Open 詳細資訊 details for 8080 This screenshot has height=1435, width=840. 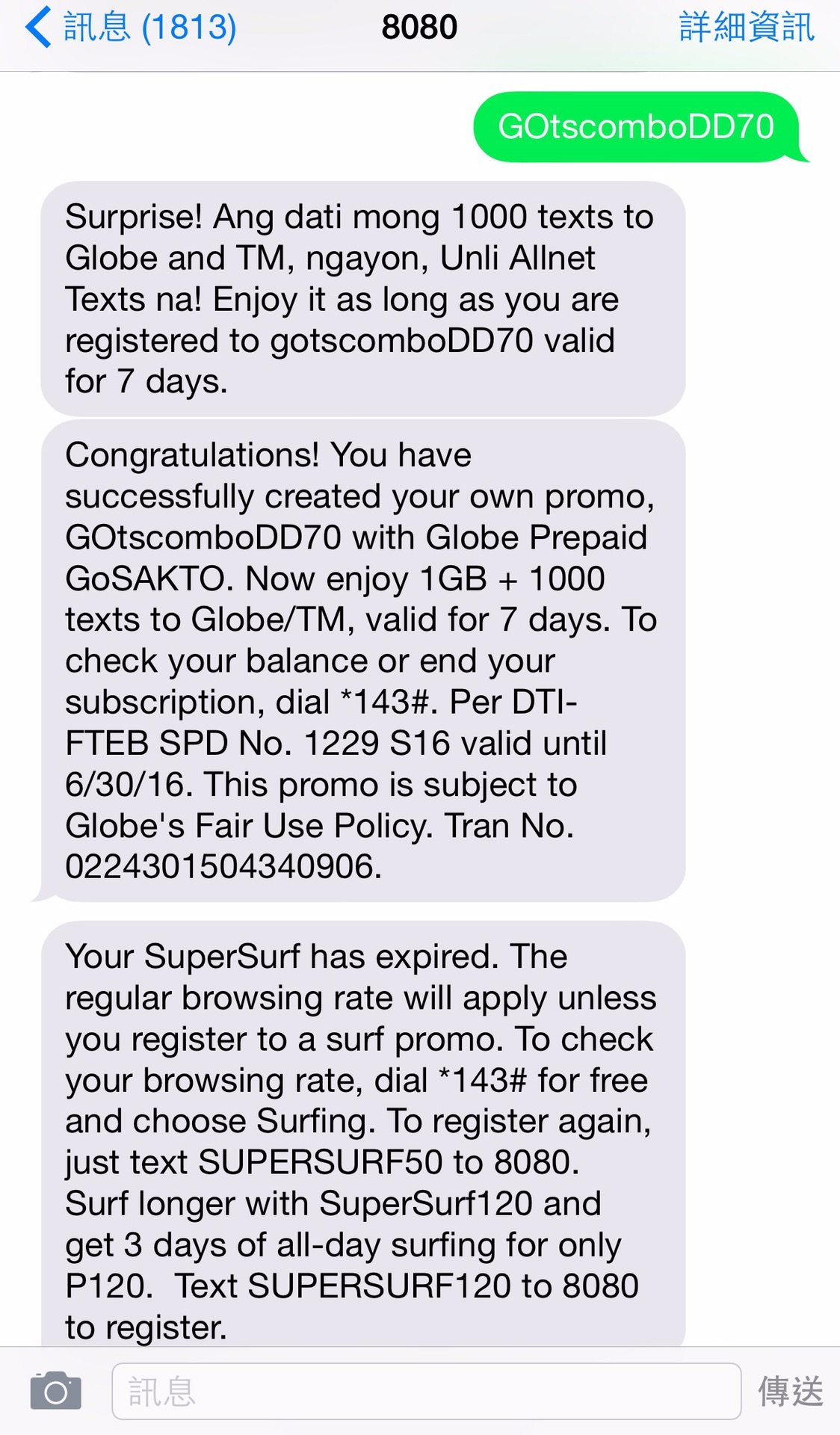tap(746, 28)
